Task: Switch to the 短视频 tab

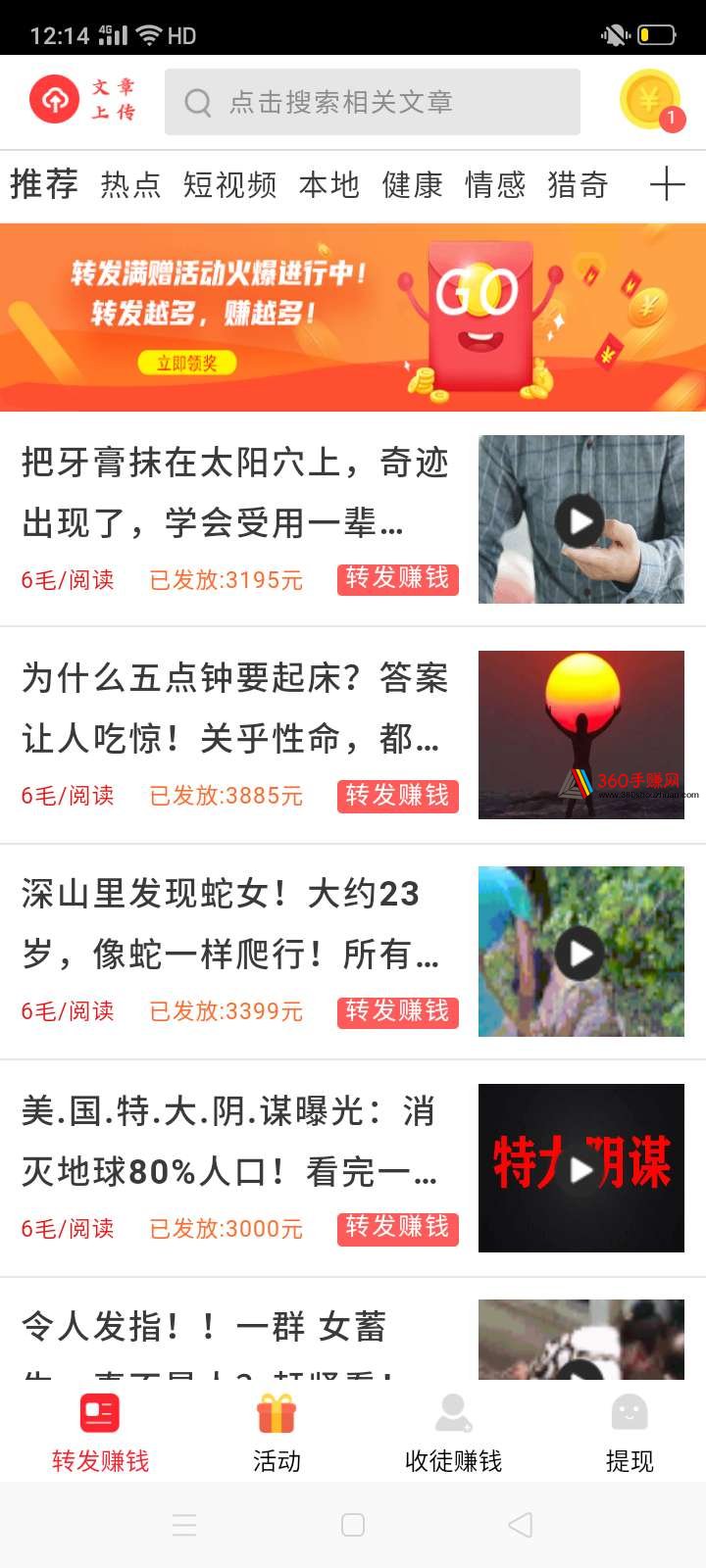Action: click(x=230, y=184)
